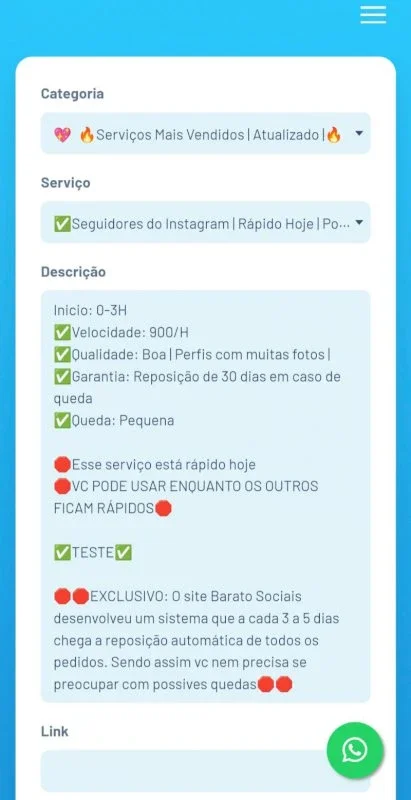Image resolution: width=411 pixels, height=800 pixels.
Task: Expand the Categoria dropdown
Action: (x=206, y=133)
